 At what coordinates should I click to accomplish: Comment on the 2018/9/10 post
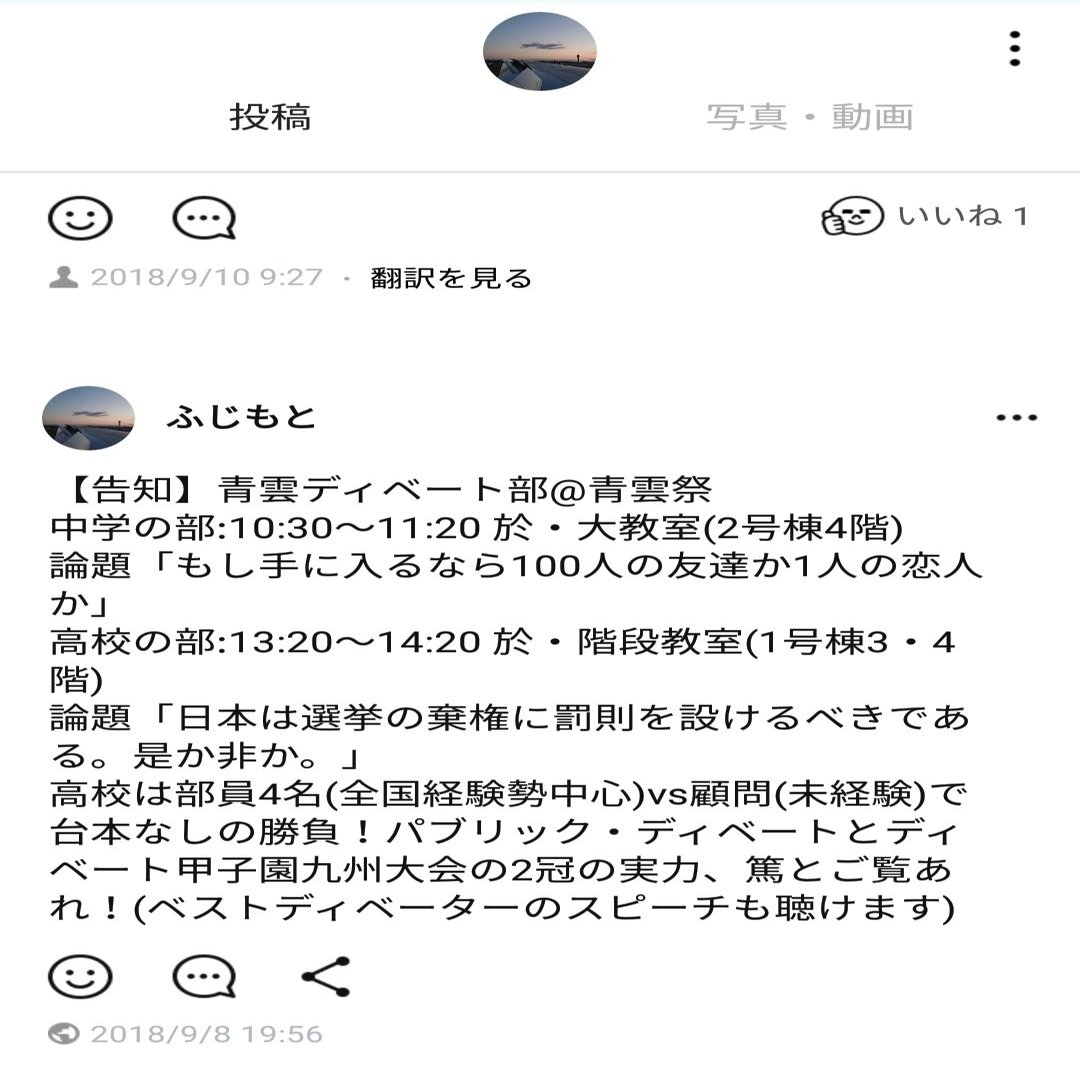(x=204, y=218)
